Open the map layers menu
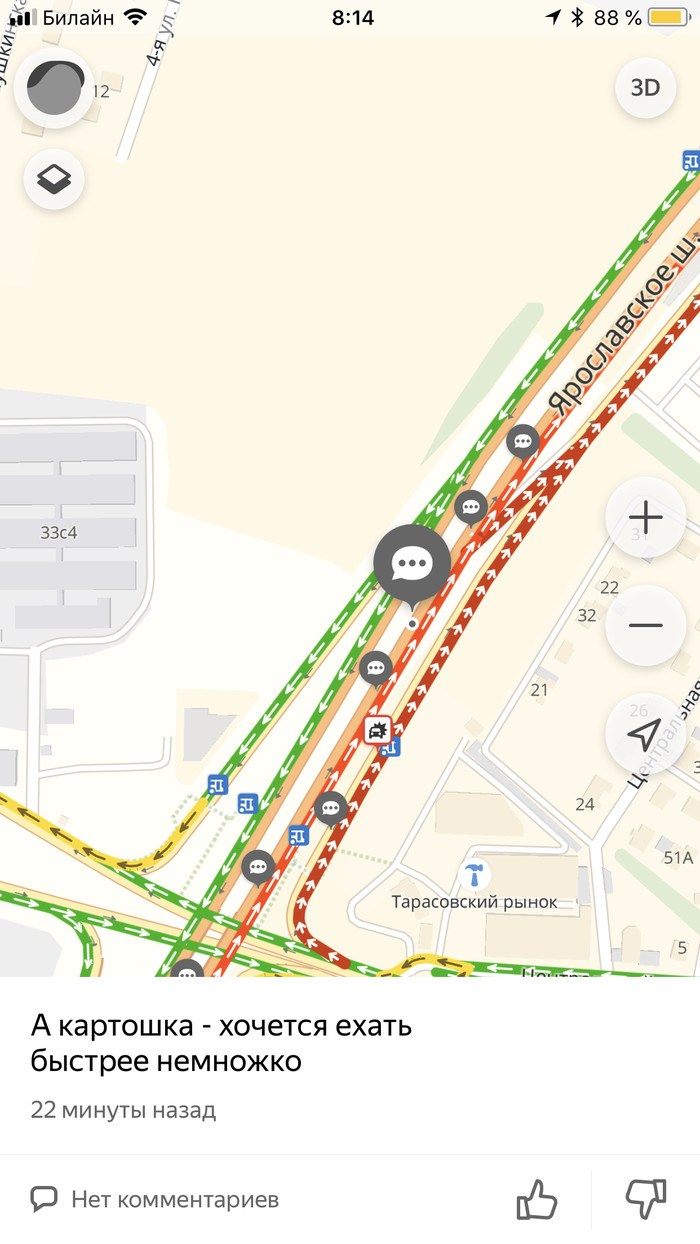Image resolution: width=700 pixels, height=1244 pixels. tap(54, 180)
